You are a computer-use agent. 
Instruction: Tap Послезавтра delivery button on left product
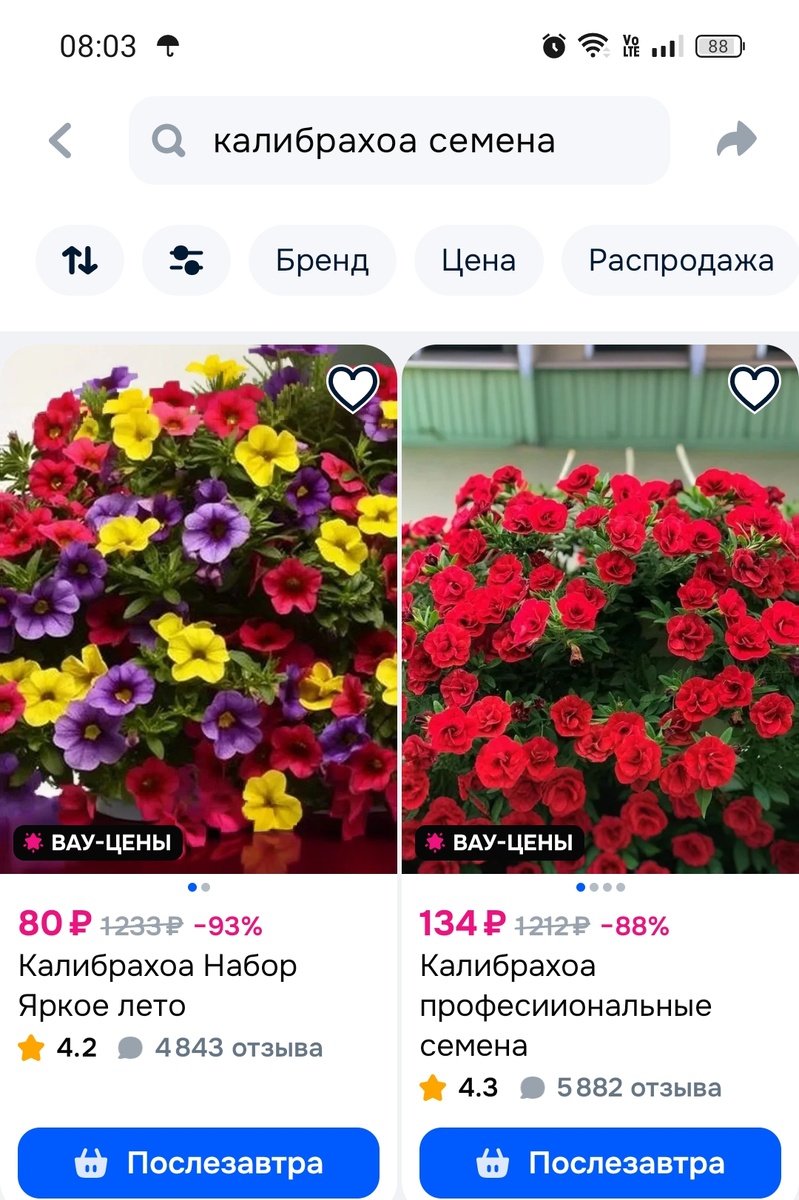198,1162
